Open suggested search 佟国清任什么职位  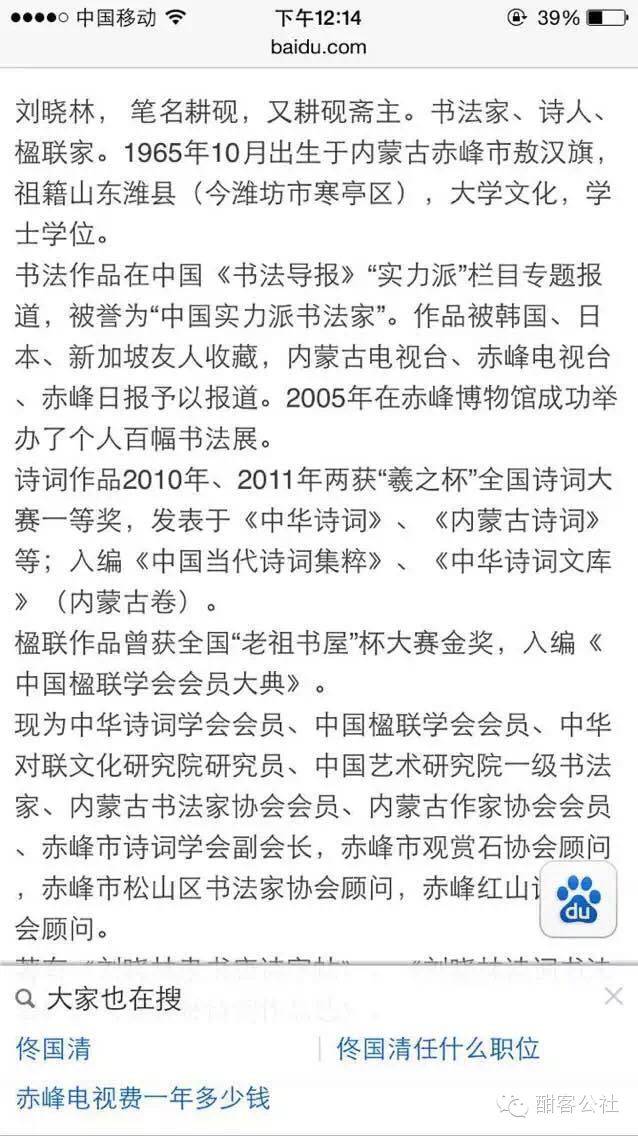(x=437, y=1048)
